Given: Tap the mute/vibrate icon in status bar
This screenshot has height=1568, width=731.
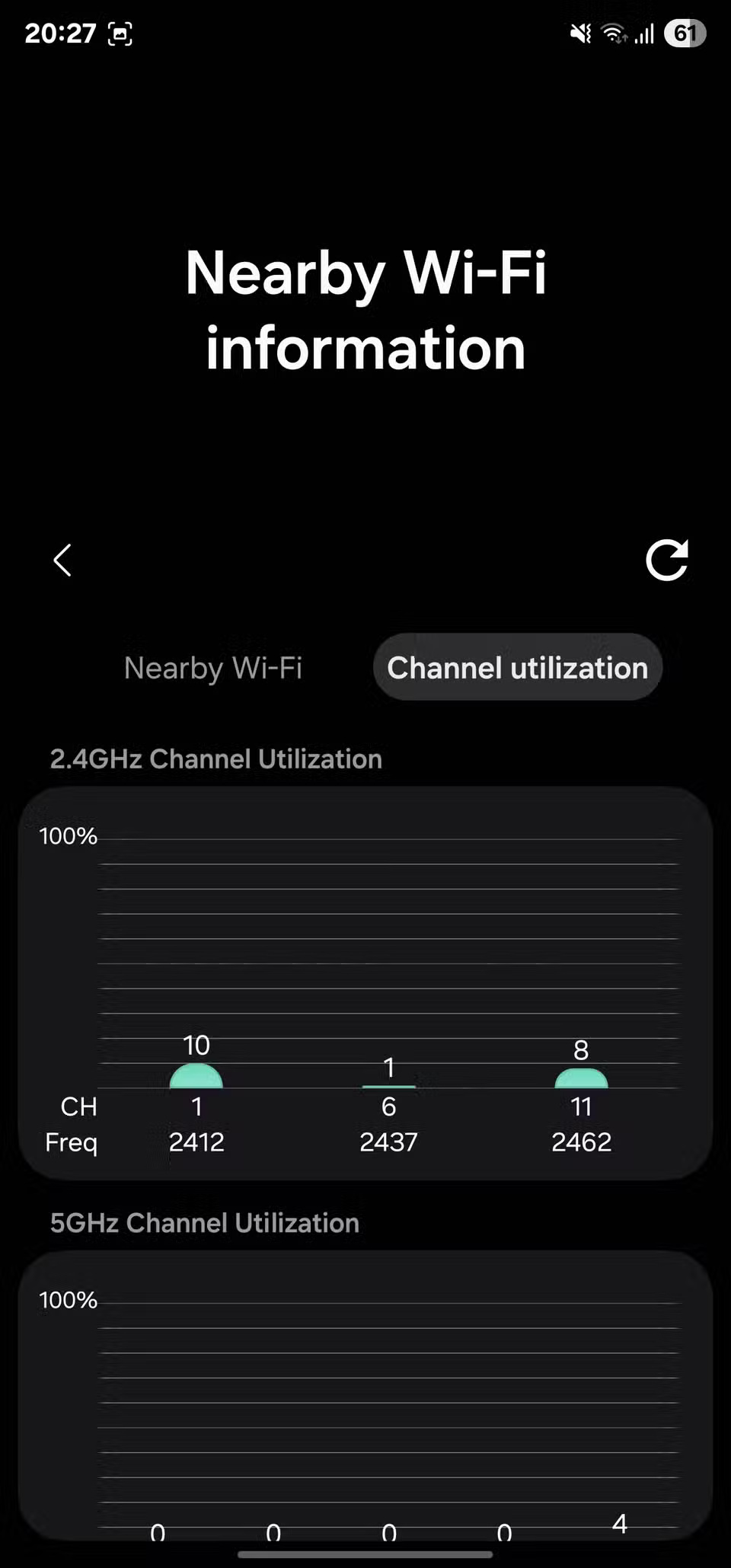Looking at the screenshot, I should 580,34.
